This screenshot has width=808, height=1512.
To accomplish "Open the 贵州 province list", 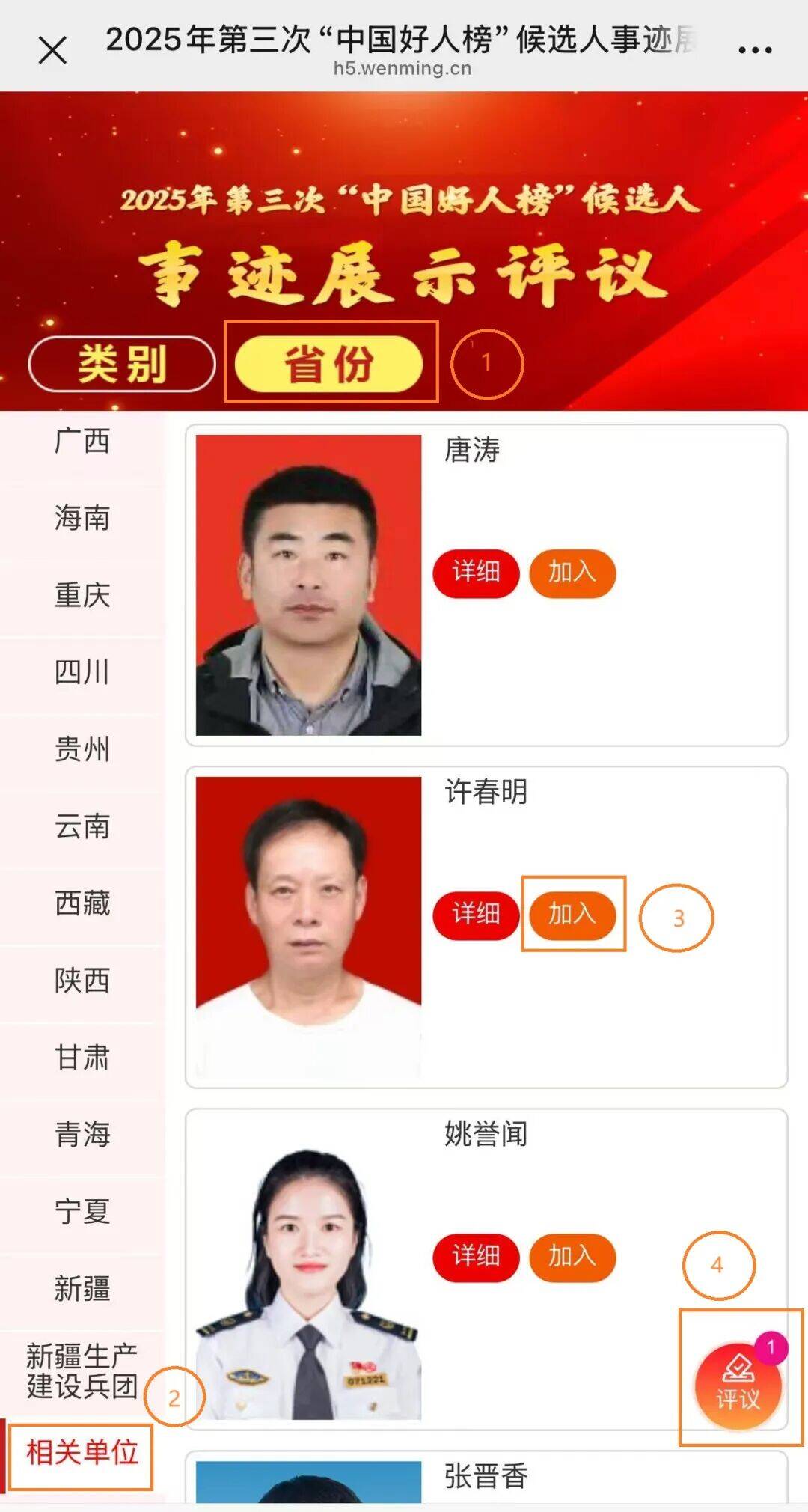I will (x=82, y=749).
